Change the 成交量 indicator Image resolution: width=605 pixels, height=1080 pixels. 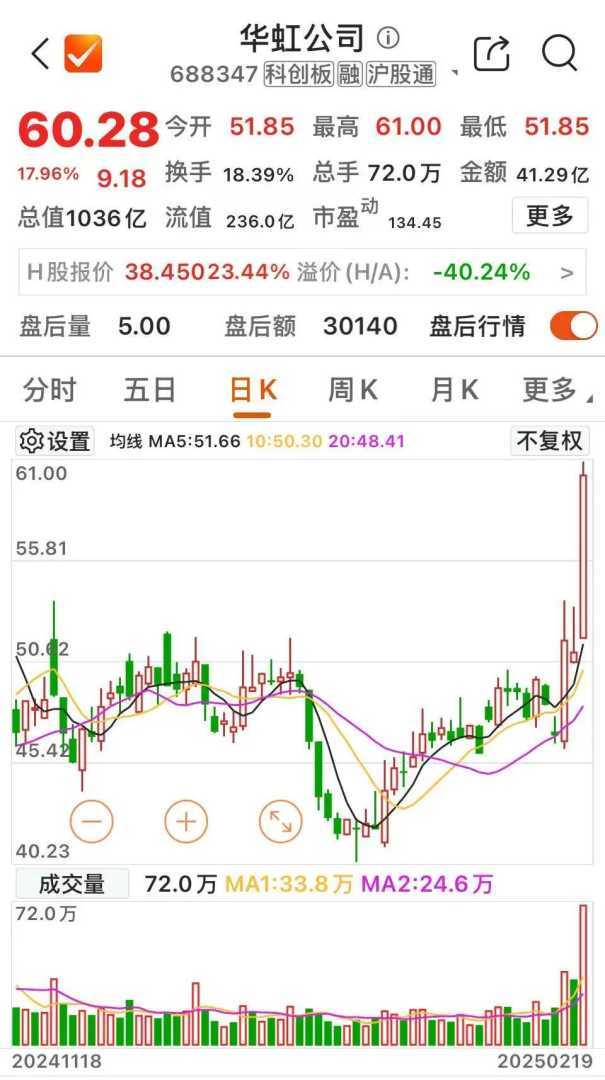point(71,884)
